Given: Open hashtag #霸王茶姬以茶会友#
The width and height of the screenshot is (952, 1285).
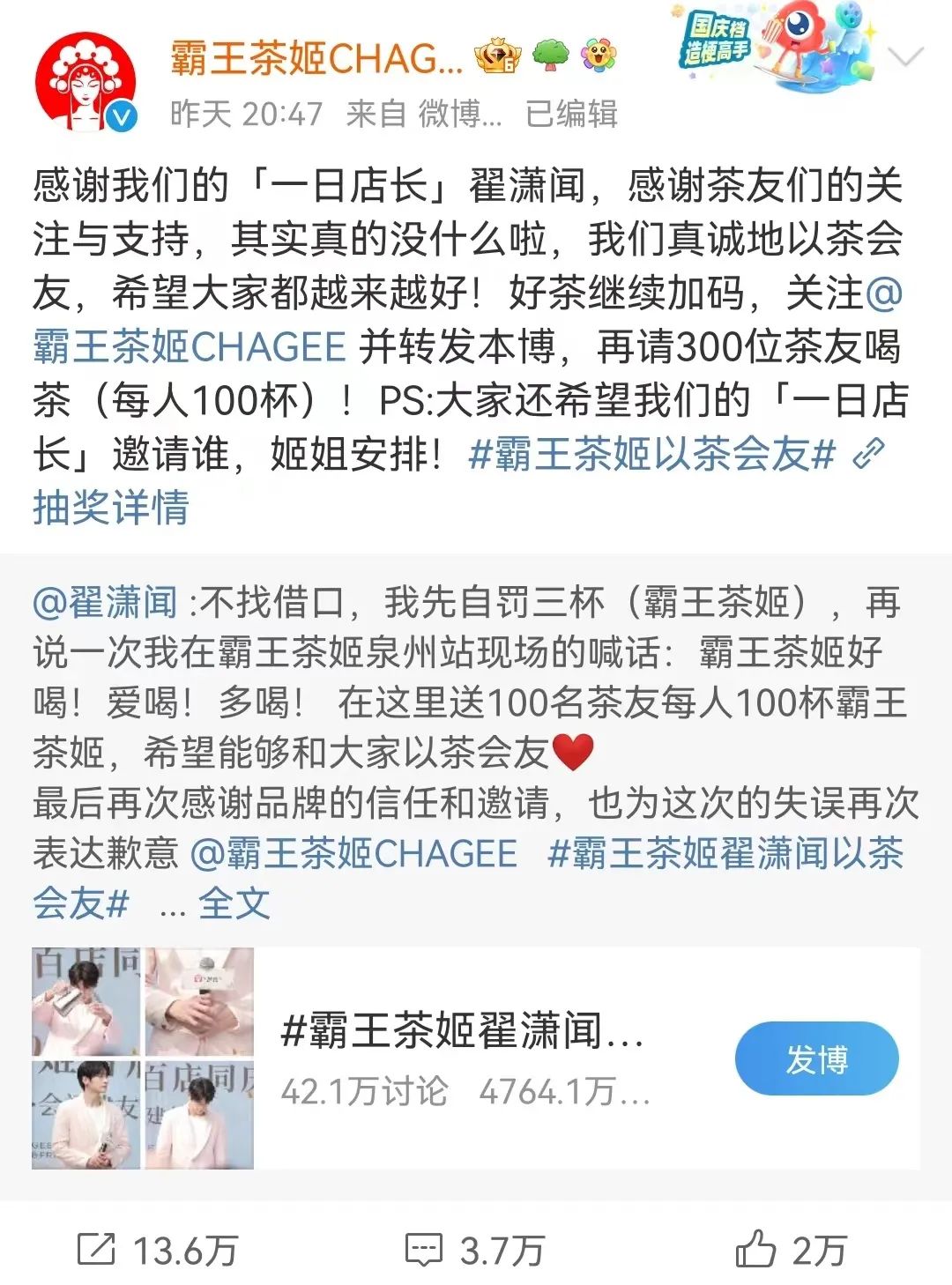Looking at the screenshot, I should point(651,454).
